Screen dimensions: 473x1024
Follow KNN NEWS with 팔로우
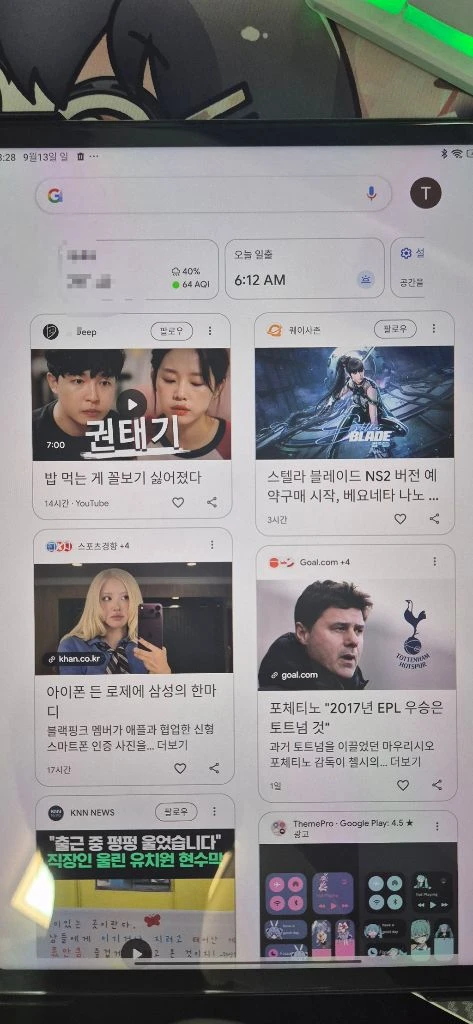coord(176,812)
